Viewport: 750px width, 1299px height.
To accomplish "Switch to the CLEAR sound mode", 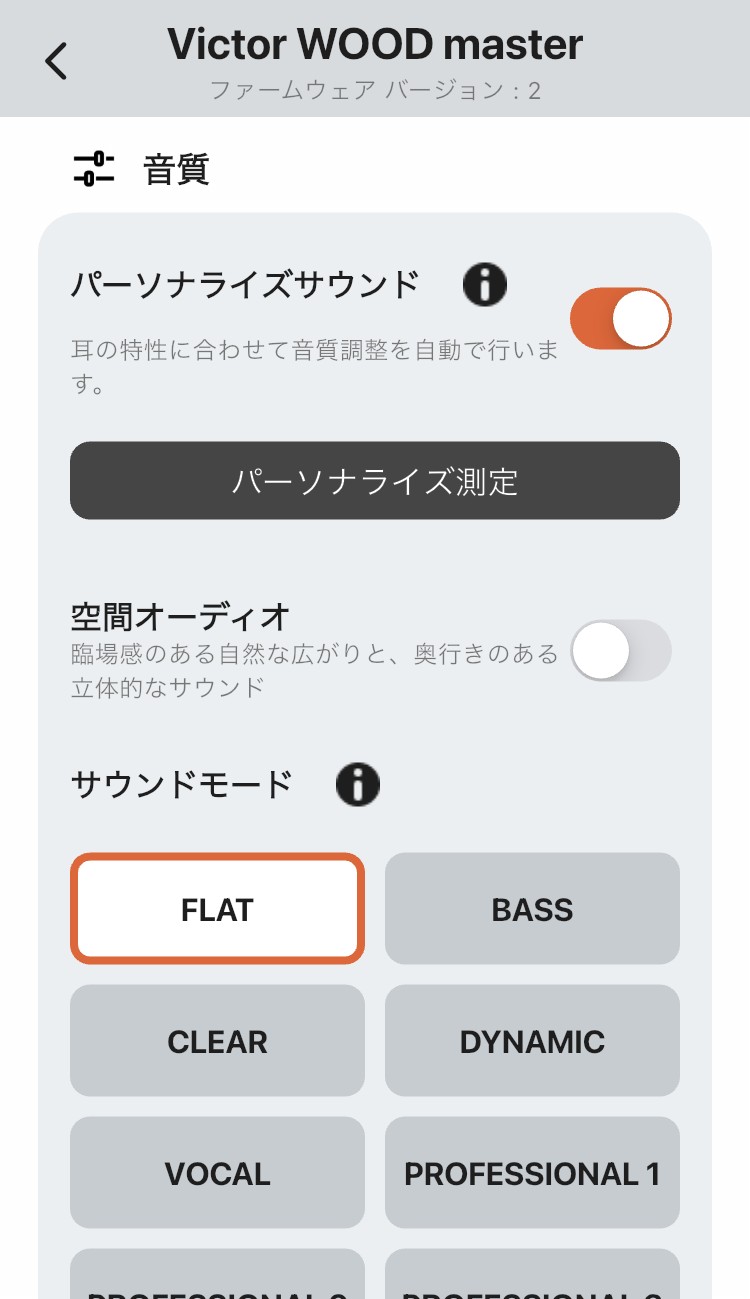I will pyautogui.click(x=217, y=1040).
